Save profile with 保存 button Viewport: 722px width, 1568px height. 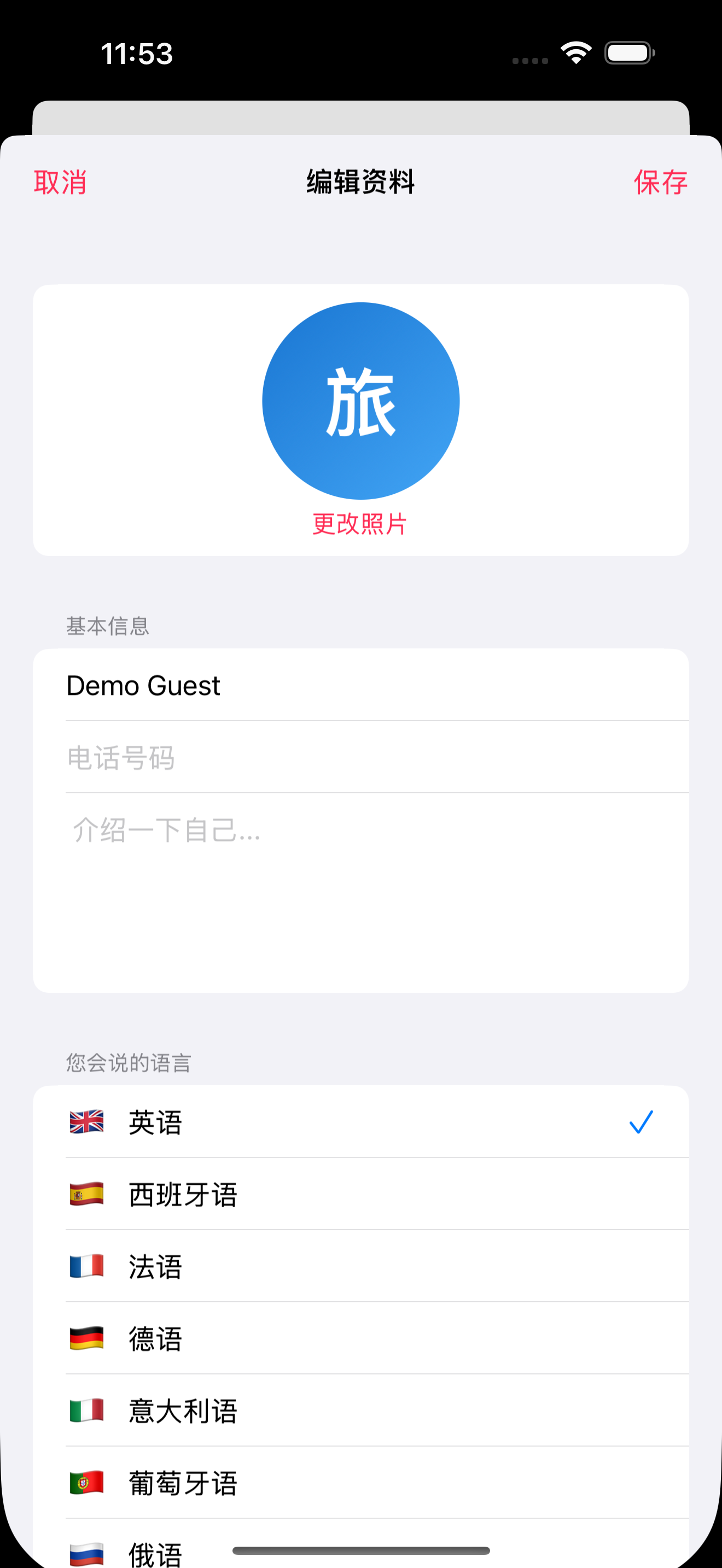click(661, 182)
